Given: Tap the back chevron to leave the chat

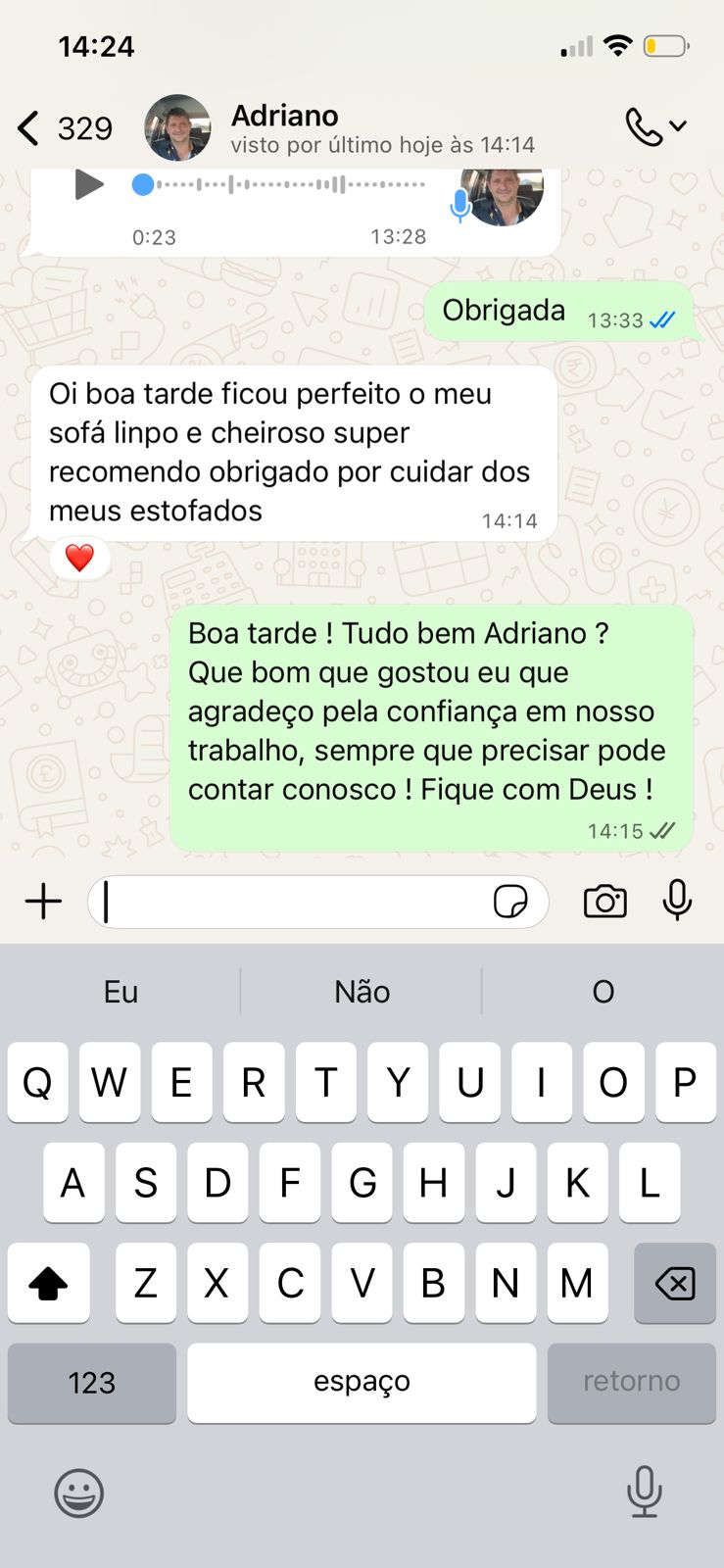Looking at the screenshot, I should tap(26, 127).
